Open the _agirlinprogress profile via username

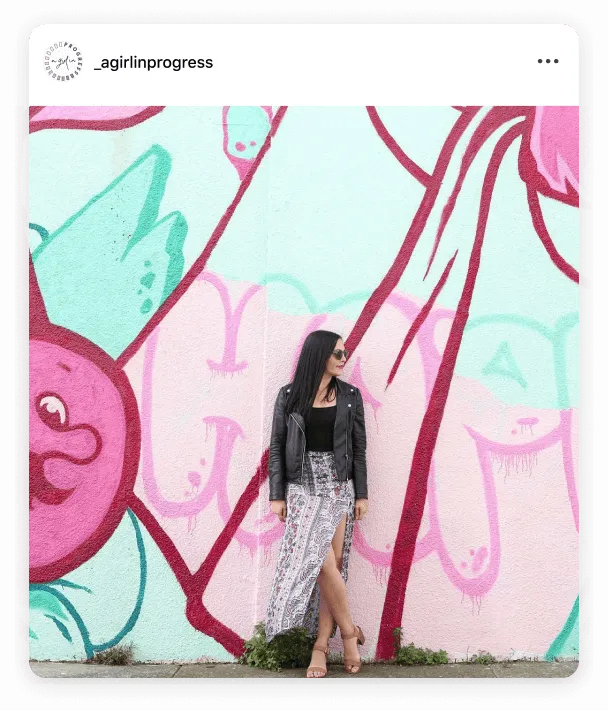(153, 62)
